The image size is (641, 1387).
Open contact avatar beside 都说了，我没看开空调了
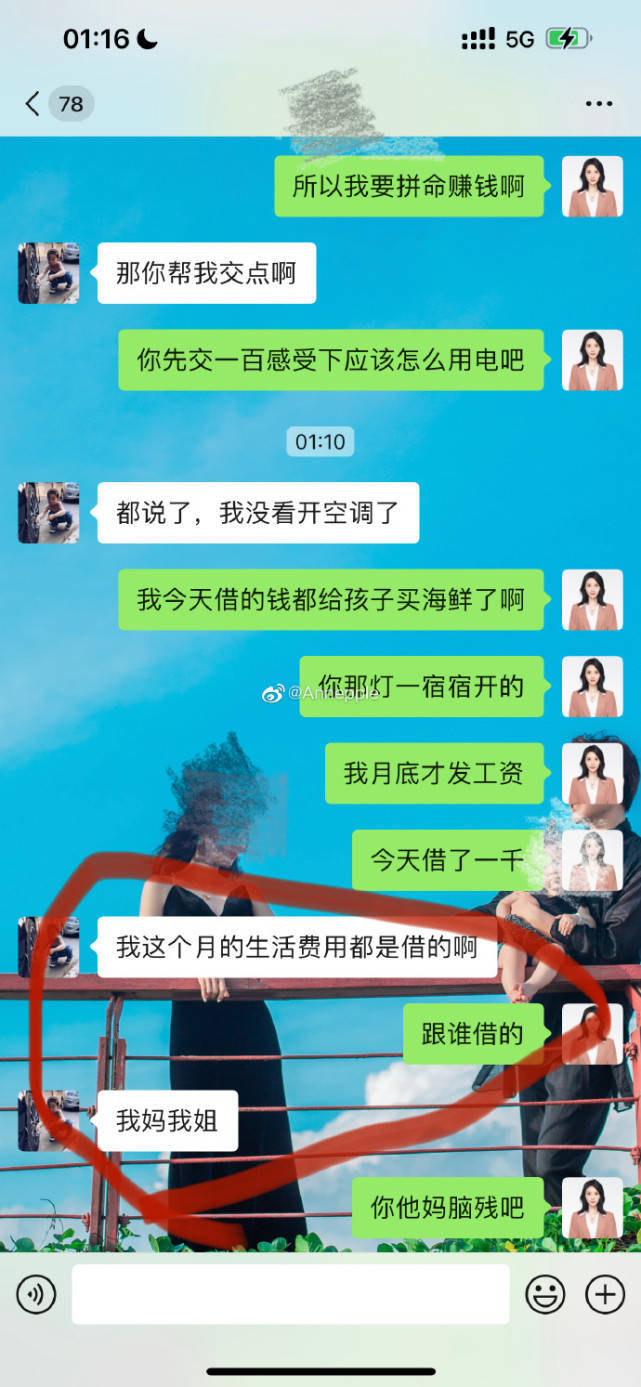click(x=48, y=513)
